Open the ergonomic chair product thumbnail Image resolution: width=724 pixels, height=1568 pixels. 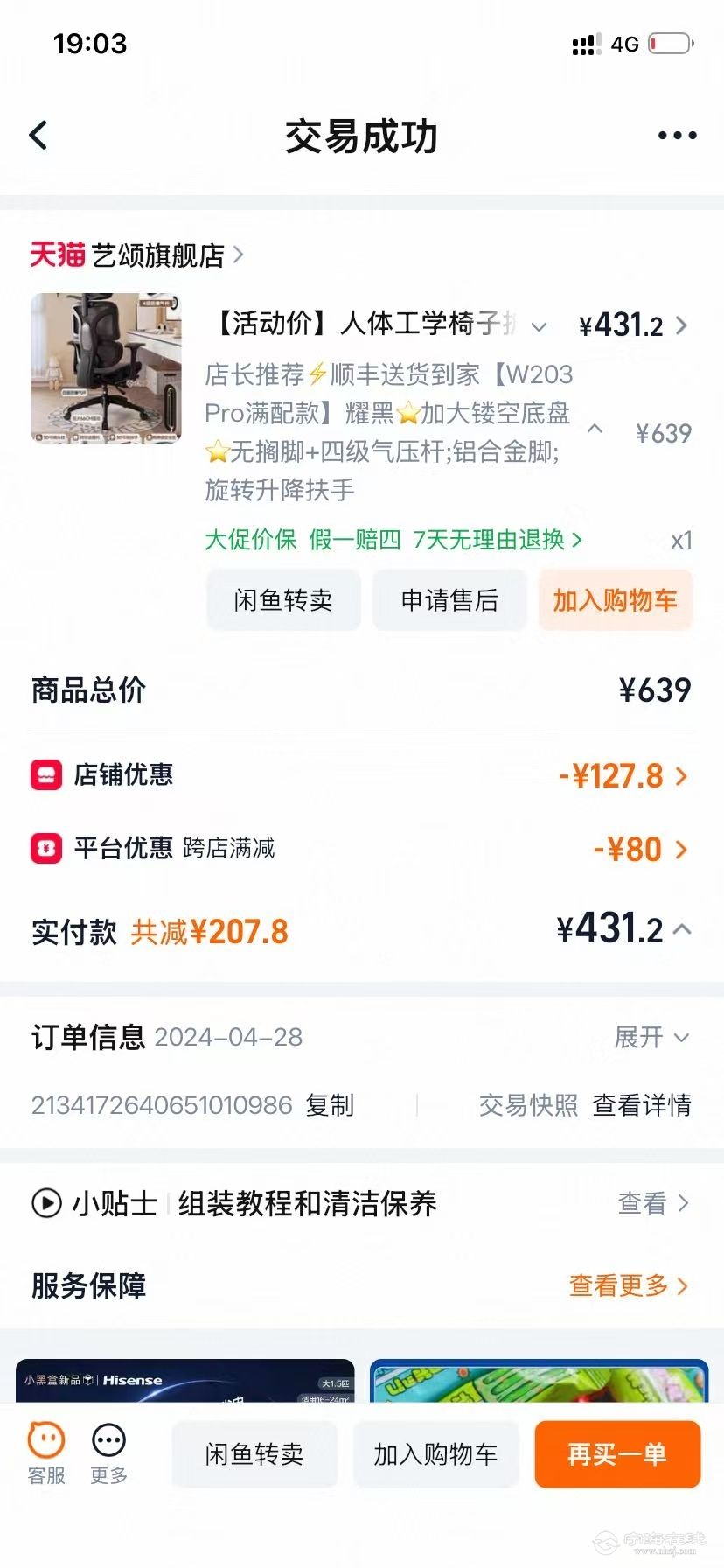click(x=106, y=368)
